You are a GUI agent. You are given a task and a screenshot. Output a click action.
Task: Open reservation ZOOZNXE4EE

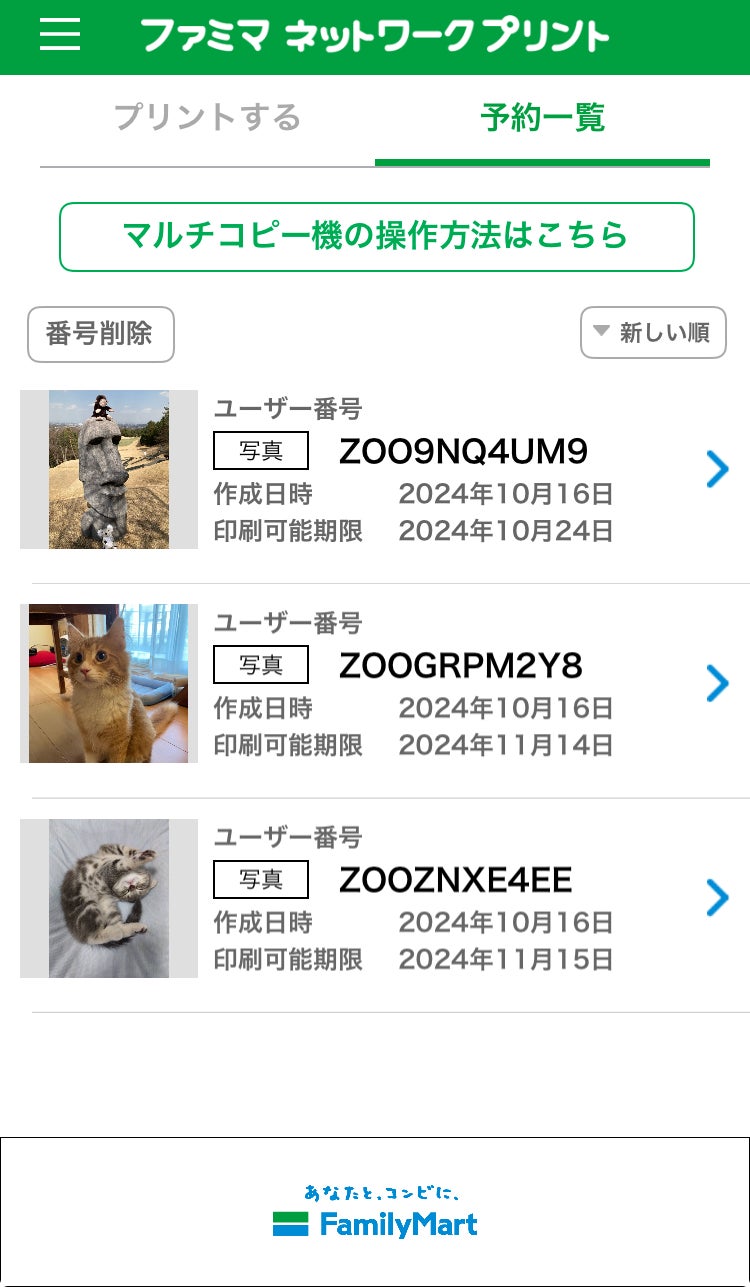(x=717, y=898)
